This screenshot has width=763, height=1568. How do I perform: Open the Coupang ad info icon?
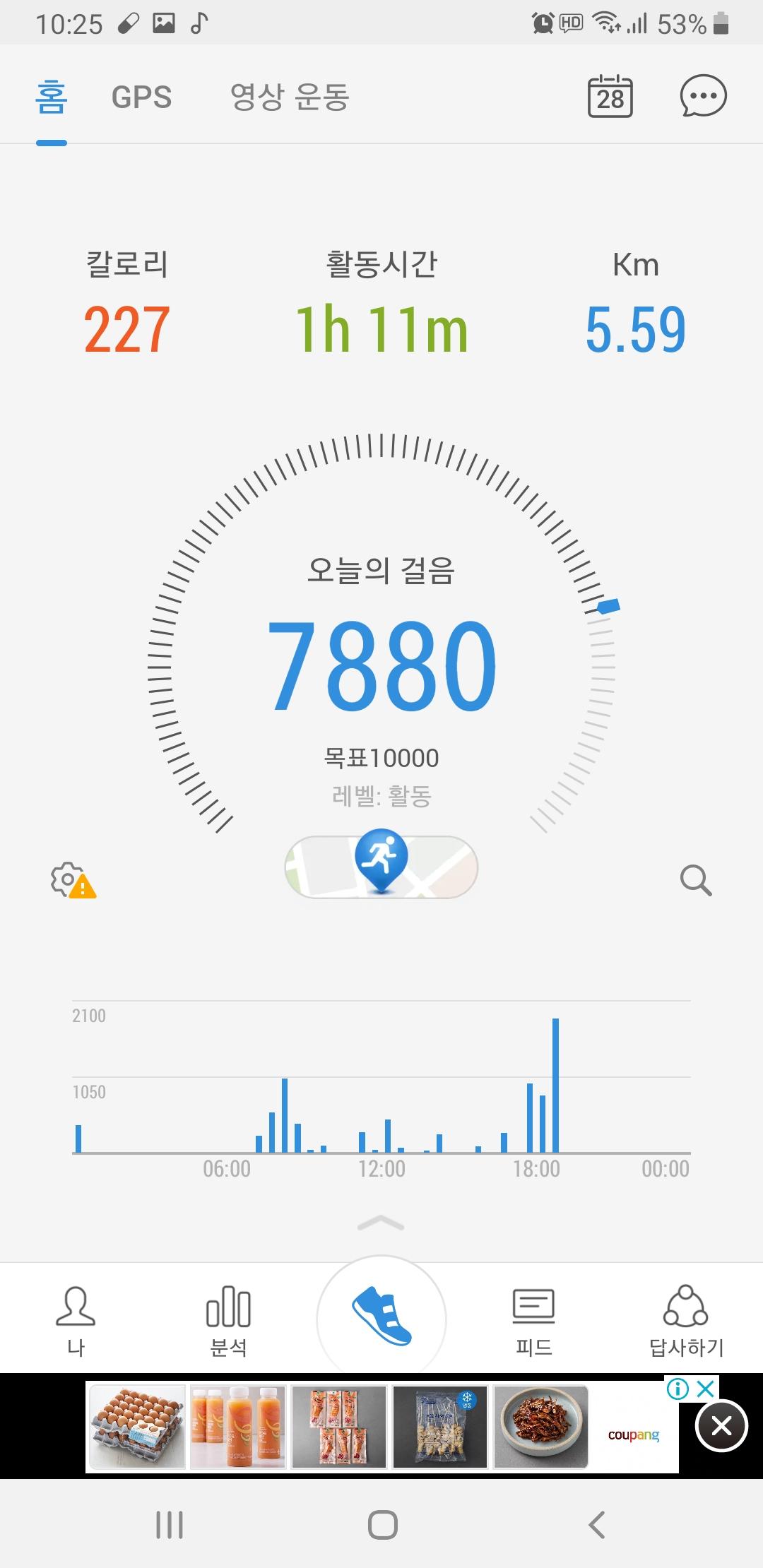678,1389
